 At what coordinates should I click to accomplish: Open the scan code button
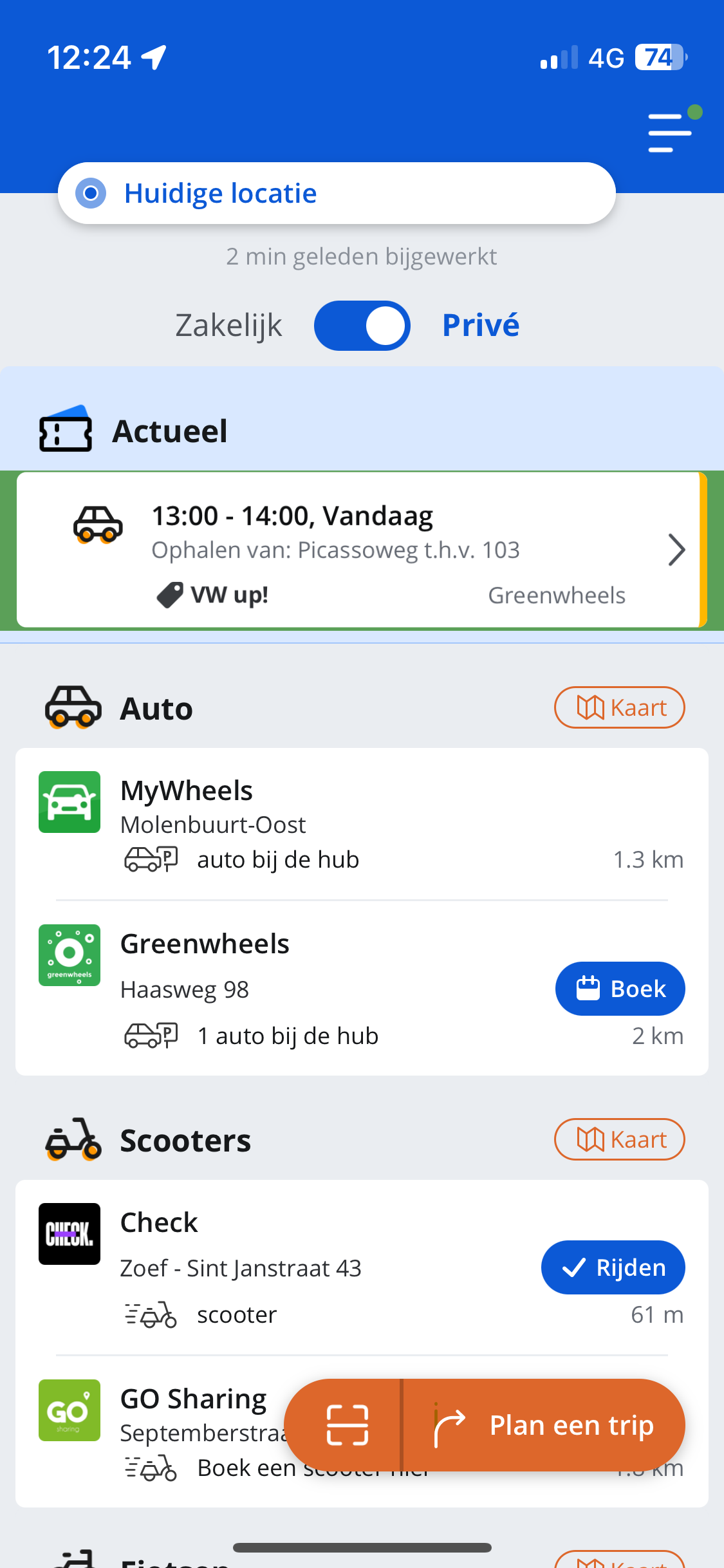coord(347,1425)
